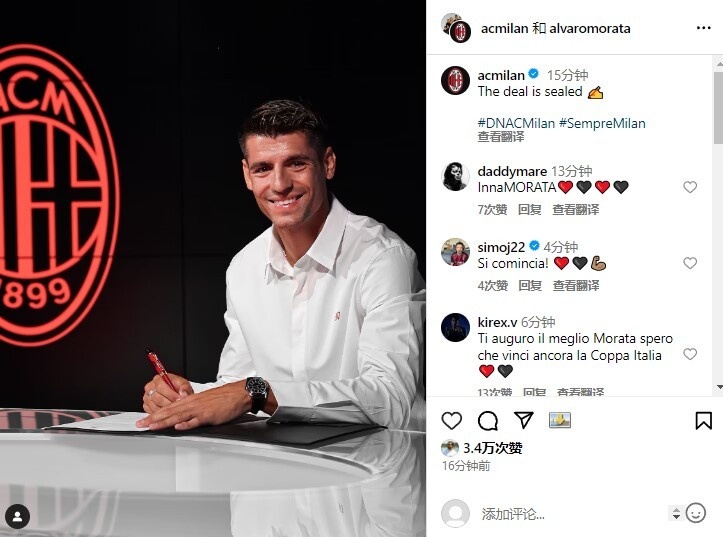
Task: Open the #SempreMilan hashtag
Action: [602, 123]
